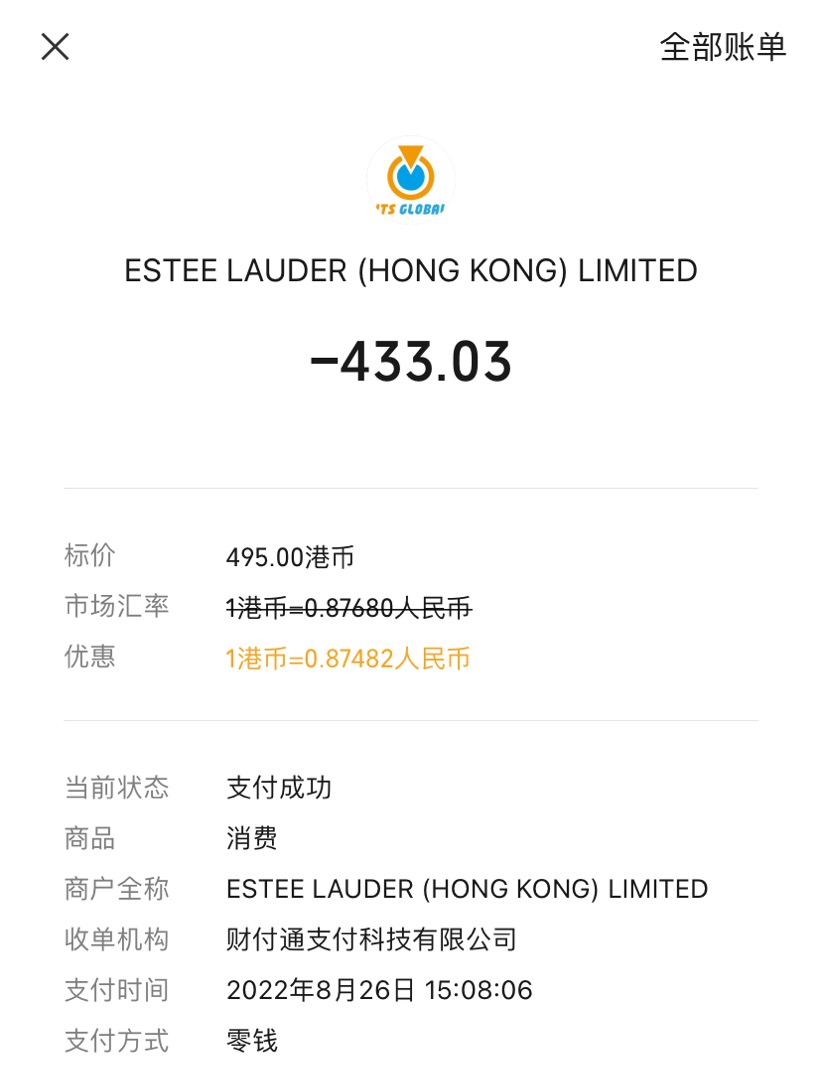Tap 支付成功 status text
The width and height of the screenshot is (822, 1072).
[x=277, y=788]
